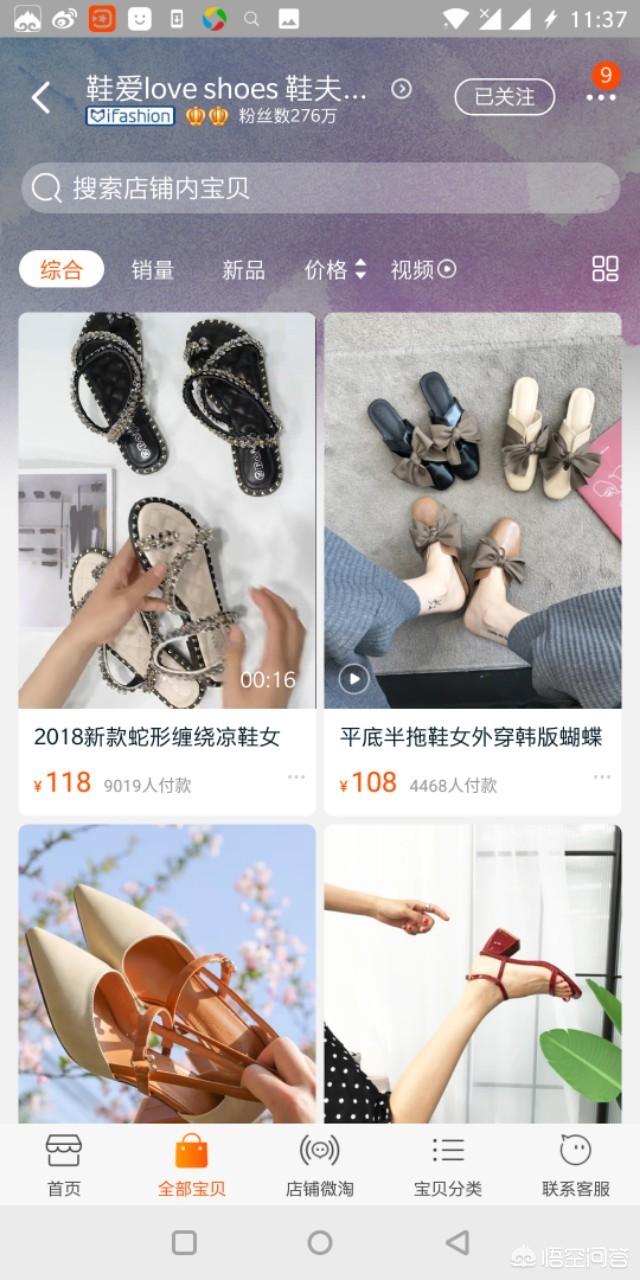The width and height of the screenshot is (640, 1280).
Task: Contact customer service via 联系客服
Action: point(576,1165)
